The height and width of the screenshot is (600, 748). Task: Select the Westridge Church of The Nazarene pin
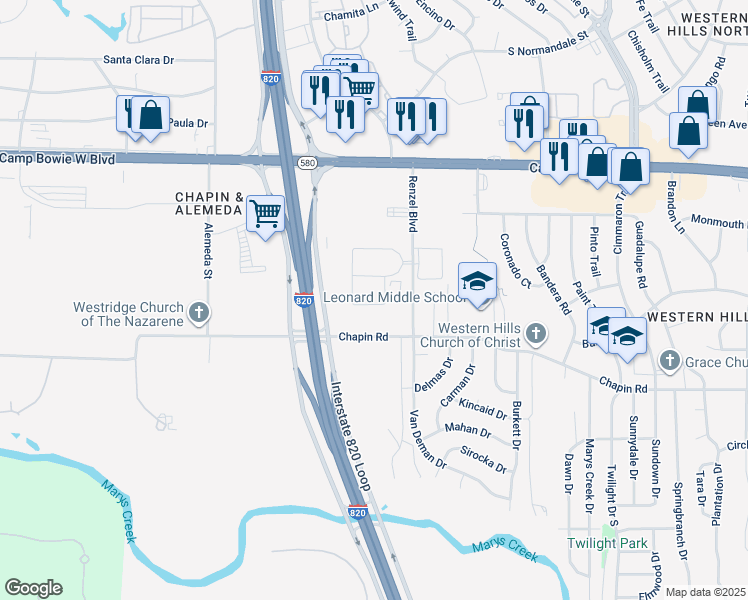click(199, 314)
